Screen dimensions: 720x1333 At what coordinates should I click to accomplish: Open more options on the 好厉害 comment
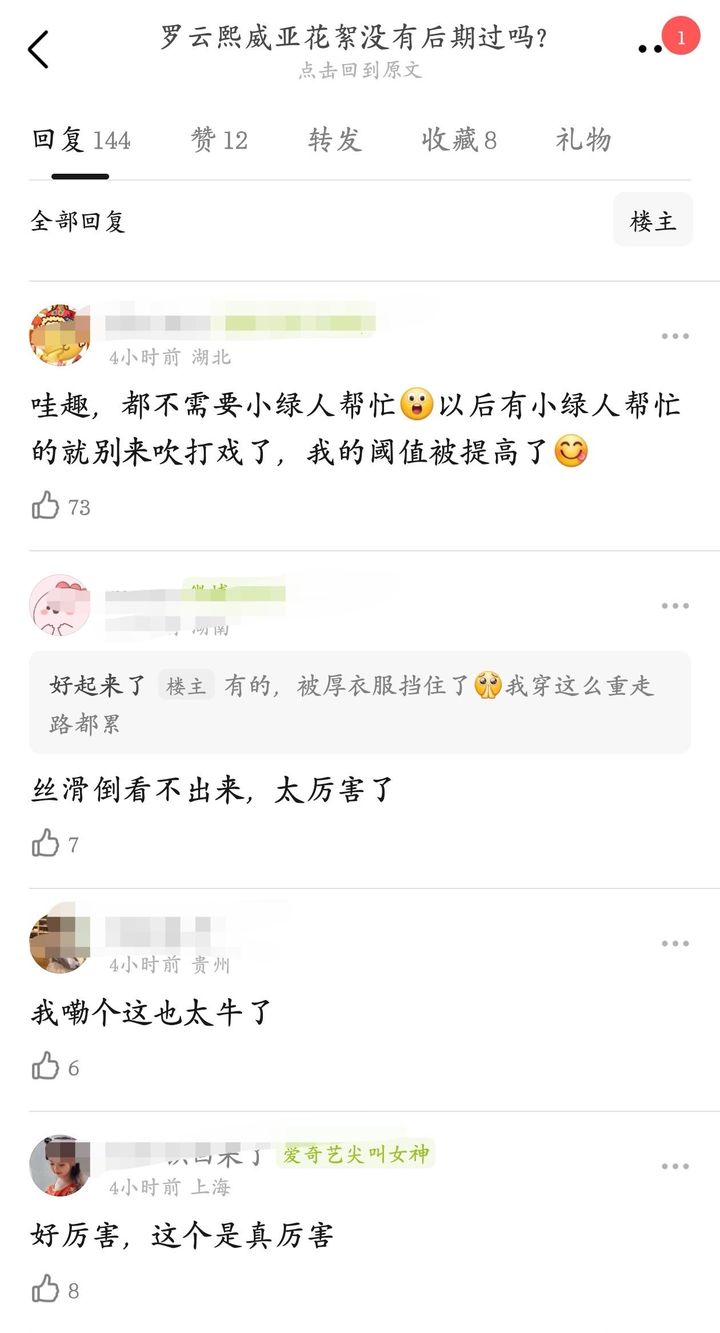675,1166
